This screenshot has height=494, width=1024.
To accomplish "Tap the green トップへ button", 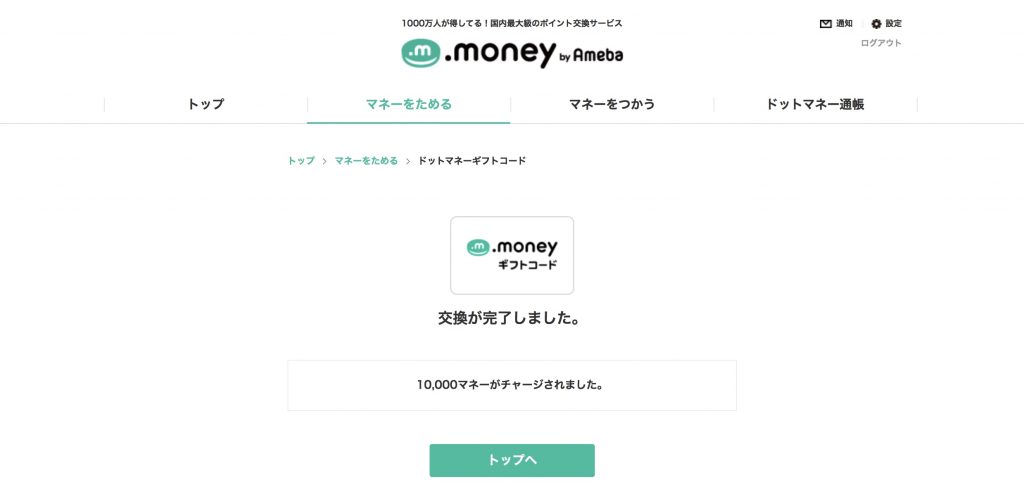I will (512, 460).
